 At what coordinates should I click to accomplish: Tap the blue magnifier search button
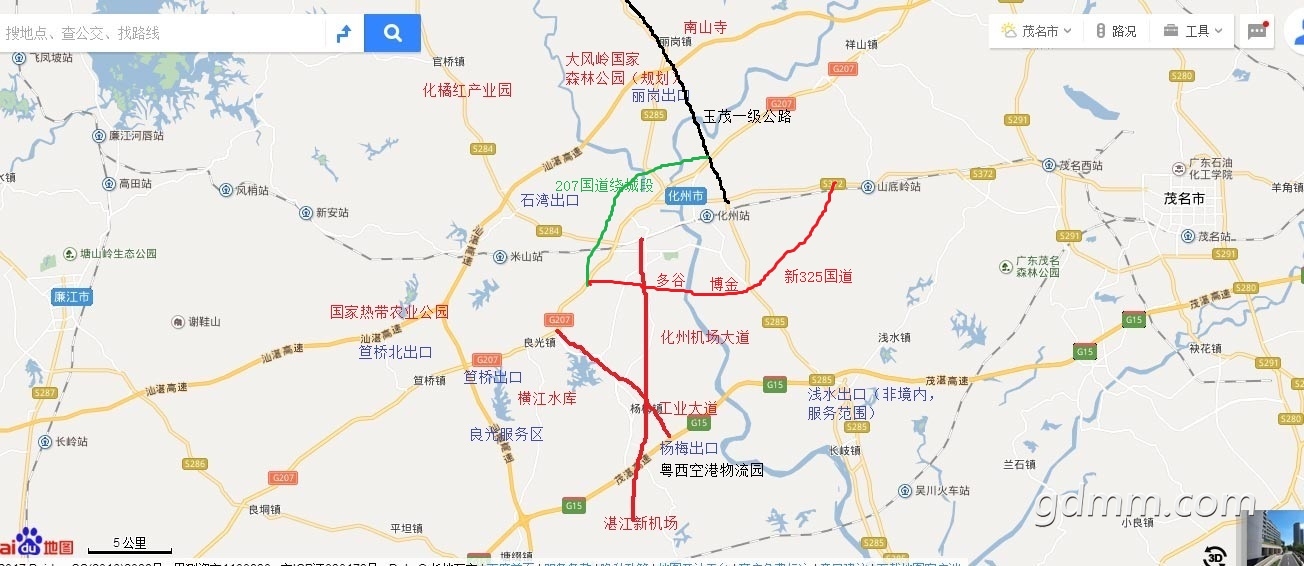(x=392, y=33)
